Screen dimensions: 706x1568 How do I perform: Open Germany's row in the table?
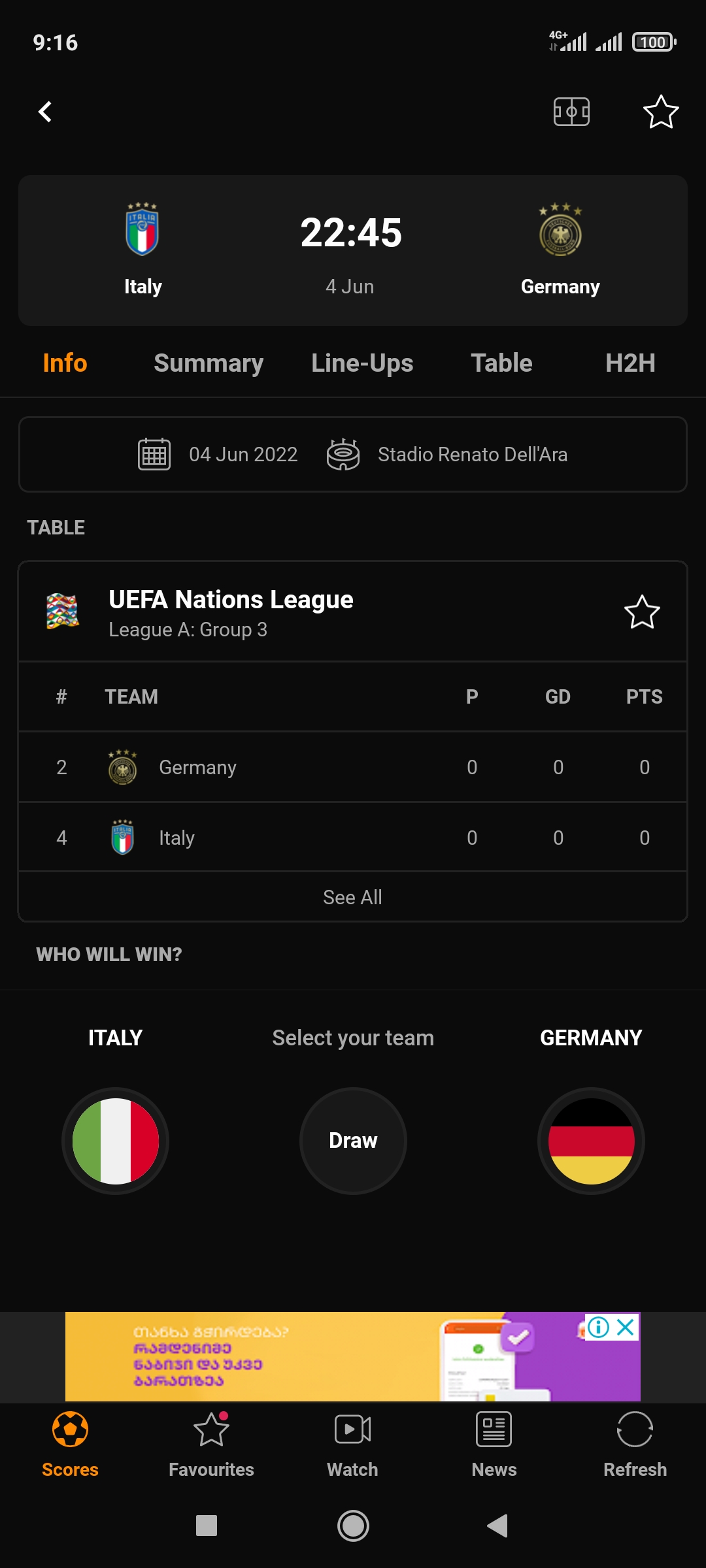[353, 767]
